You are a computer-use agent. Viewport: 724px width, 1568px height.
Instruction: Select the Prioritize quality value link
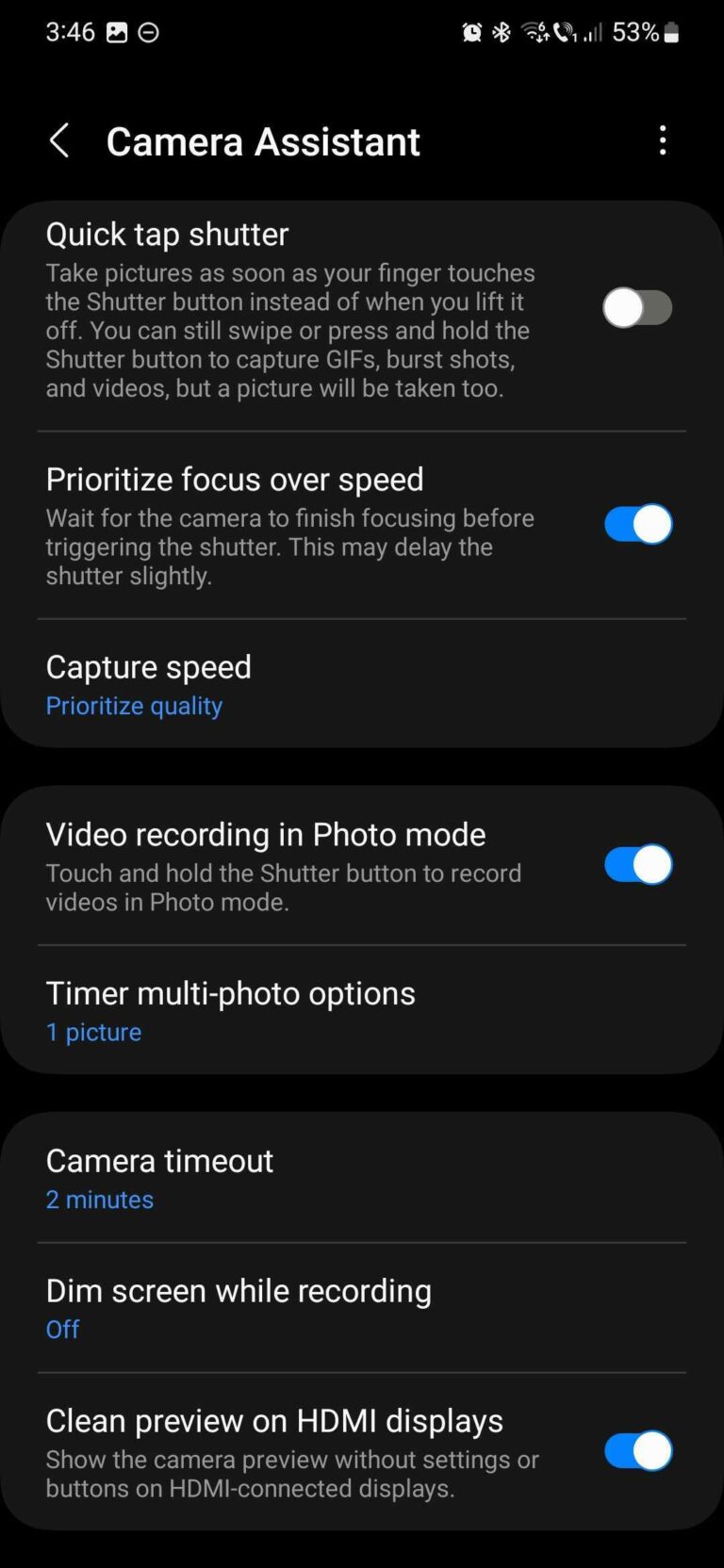[134, 705]
